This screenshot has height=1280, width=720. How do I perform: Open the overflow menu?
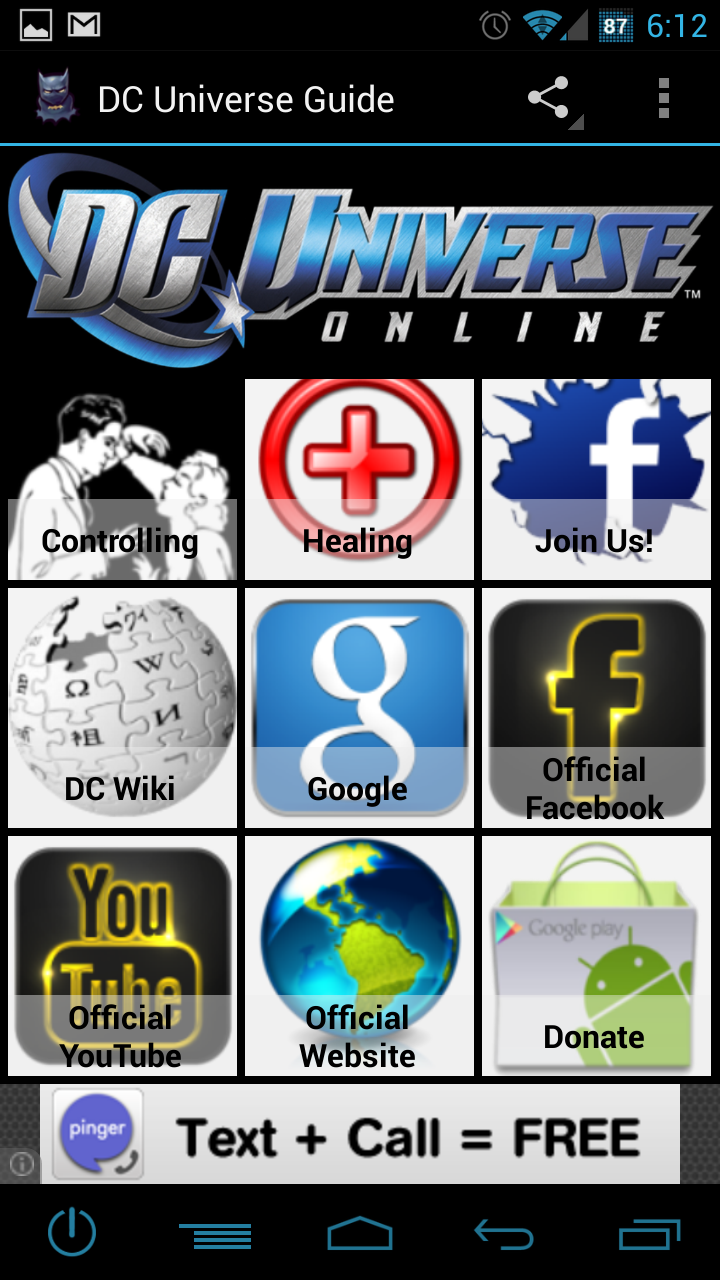[663, 99]
